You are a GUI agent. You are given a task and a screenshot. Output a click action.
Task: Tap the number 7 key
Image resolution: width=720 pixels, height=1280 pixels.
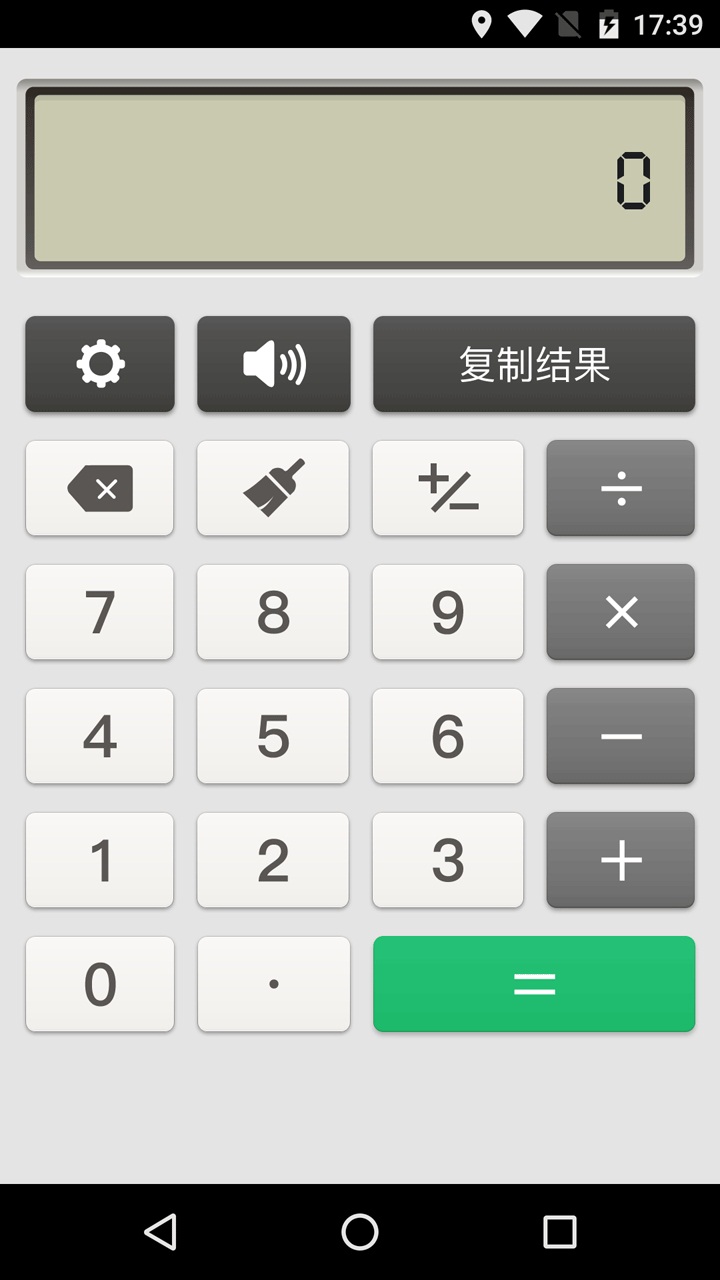[x=99, y=612]
